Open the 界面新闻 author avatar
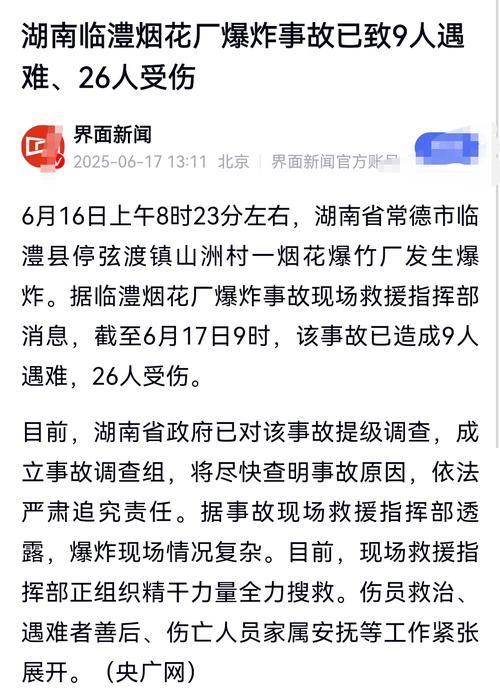Viewport: 500px width, 692px height. [43, 148]
